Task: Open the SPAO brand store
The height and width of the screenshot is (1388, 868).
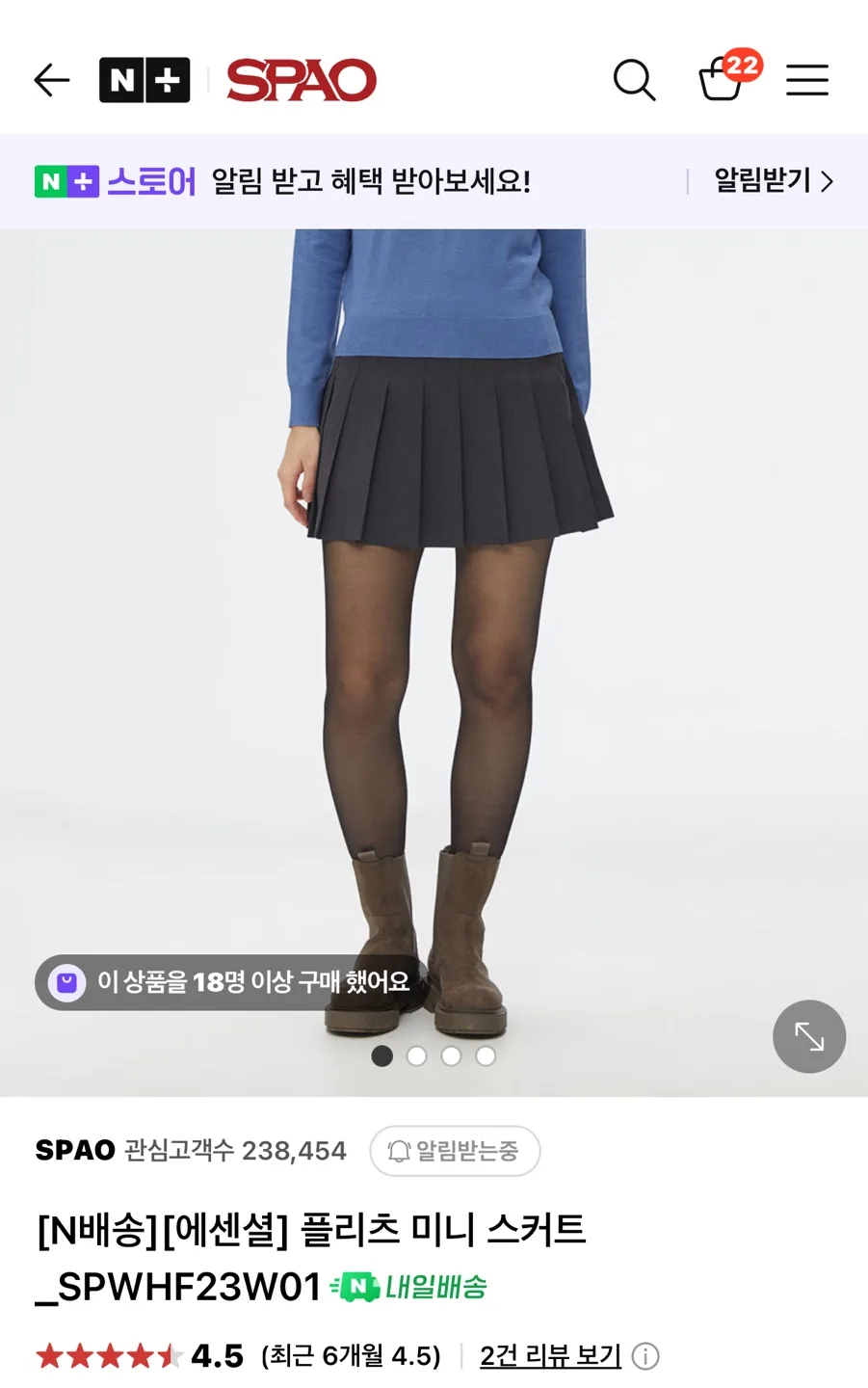Action: click(302, 80)
